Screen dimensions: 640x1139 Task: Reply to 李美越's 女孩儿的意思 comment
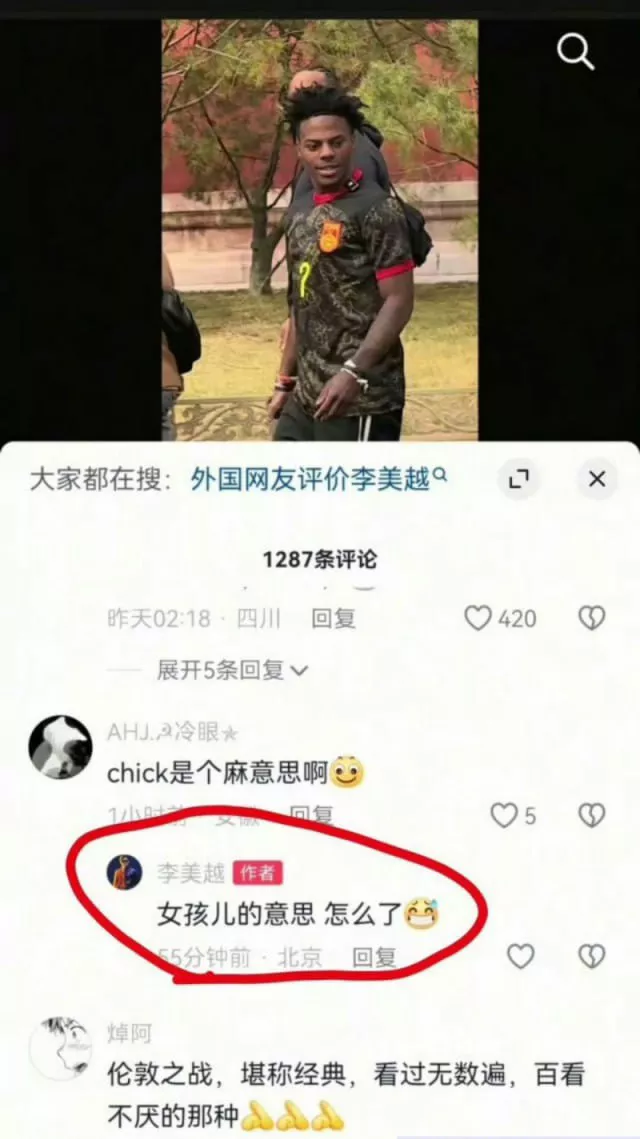374,957
